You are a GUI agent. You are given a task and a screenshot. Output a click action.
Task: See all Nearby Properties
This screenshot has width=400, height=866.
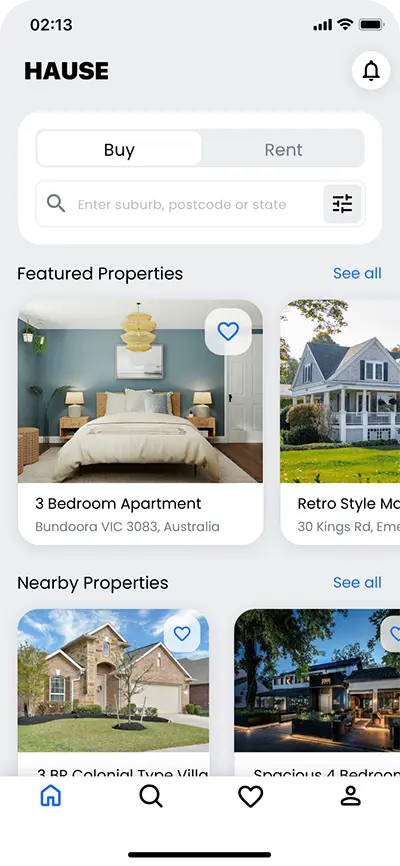tap(357, 583)
